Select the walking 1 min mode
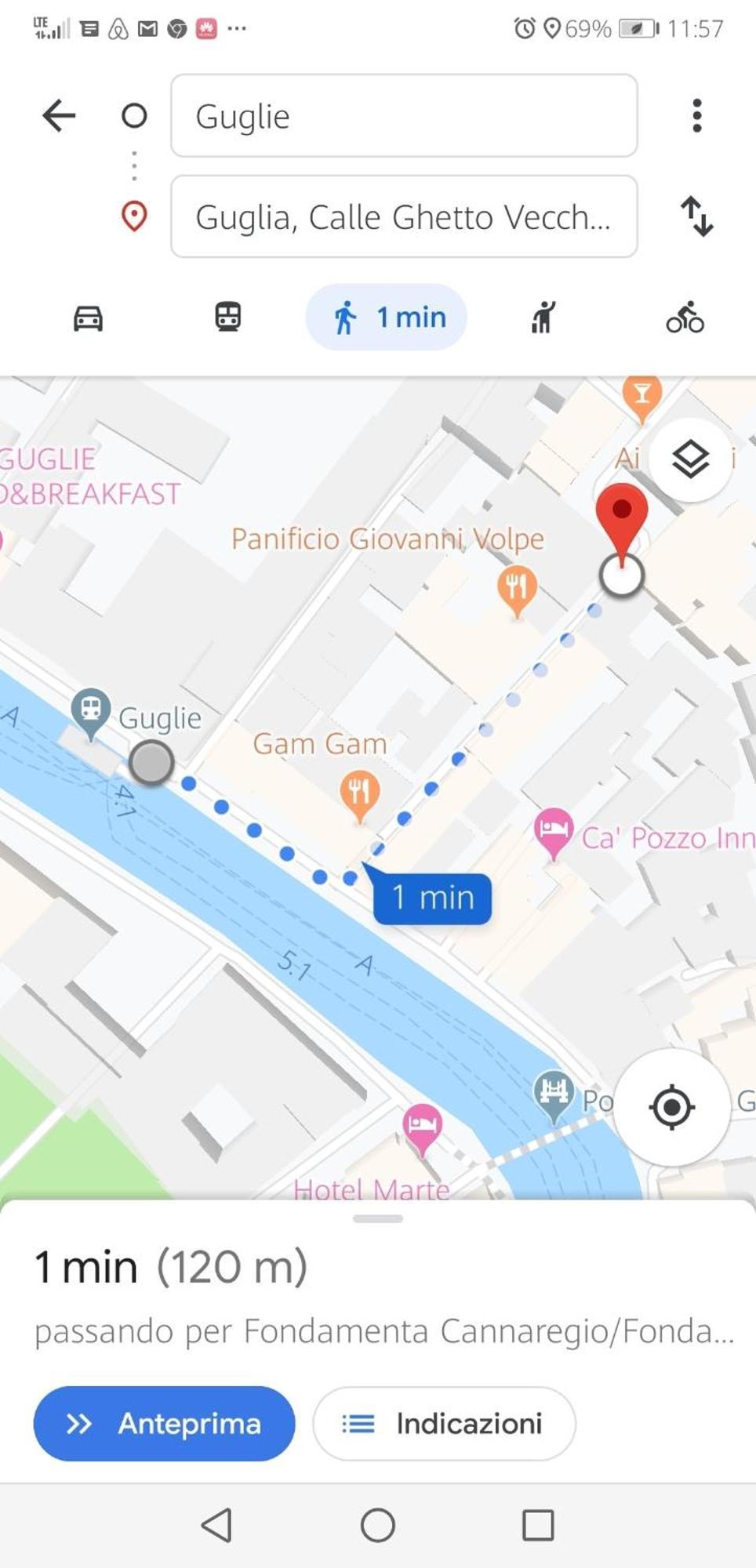Viewport: 756px width, 1568px height. pyautogui.click(x=387, y=318)
